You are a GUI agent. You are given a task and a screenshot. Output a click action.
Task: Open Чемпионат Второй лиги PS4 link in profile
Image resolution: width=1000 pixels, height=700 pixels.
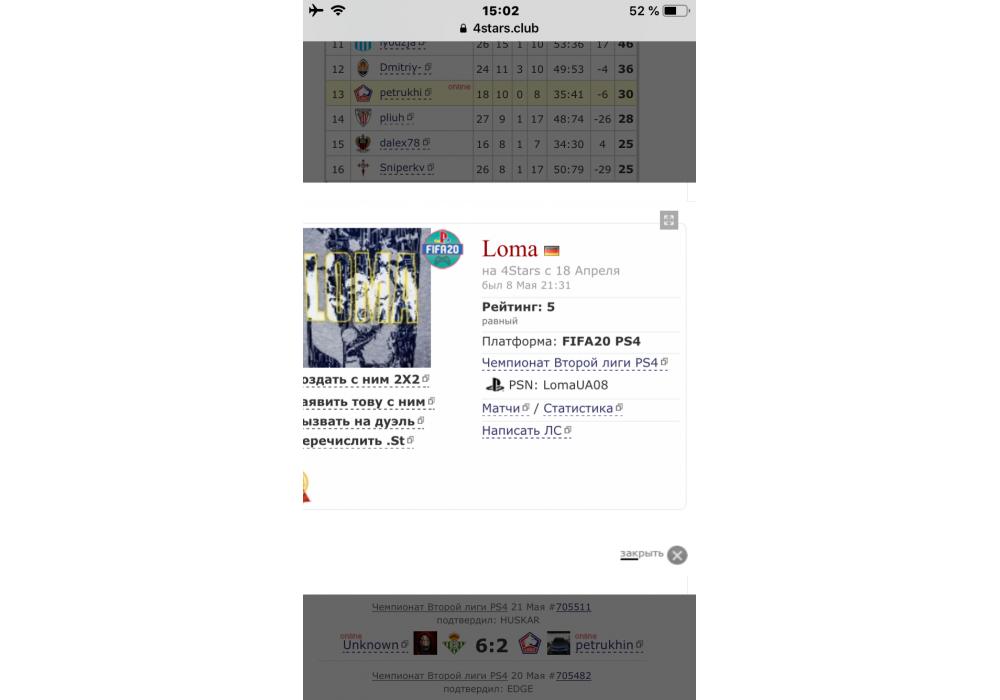[569, 363]
